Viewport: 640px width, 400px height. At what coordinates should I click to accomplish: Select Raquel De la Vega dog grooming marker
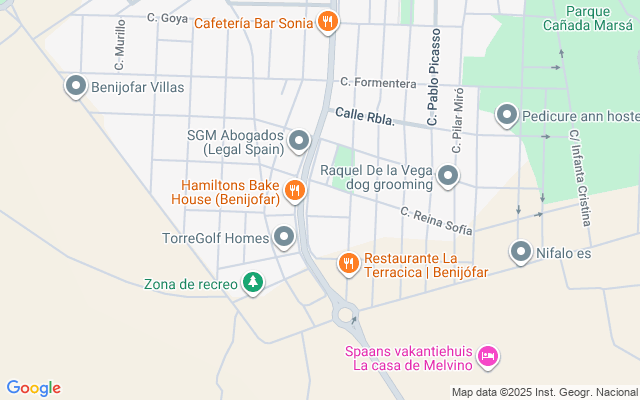pos(448,177)
